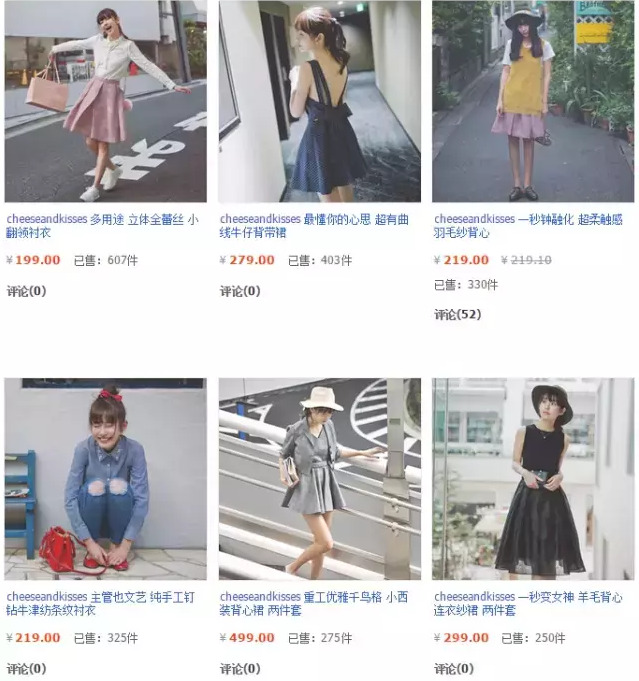639x681 pixels.
Task: Open the backless denim strap dress image
Action: click(x=319, y=101)
